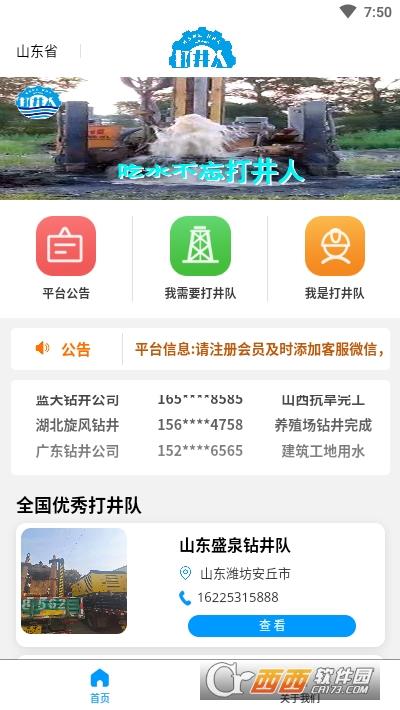Tap 查看 for 山东盛泉钻井队
This screenshot has height=710, width=400.
click(x=272, y=625)
